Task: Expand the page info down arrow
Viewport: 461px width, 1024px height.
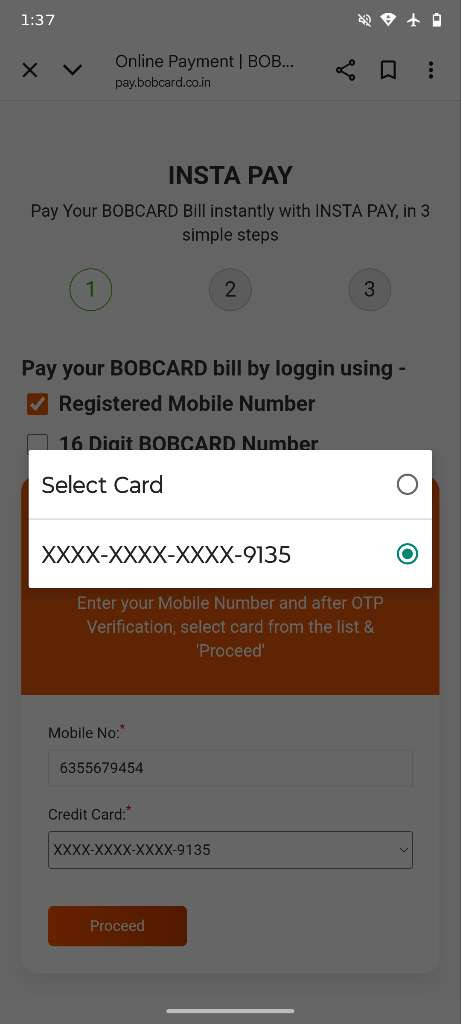Action: coord(72,70)
